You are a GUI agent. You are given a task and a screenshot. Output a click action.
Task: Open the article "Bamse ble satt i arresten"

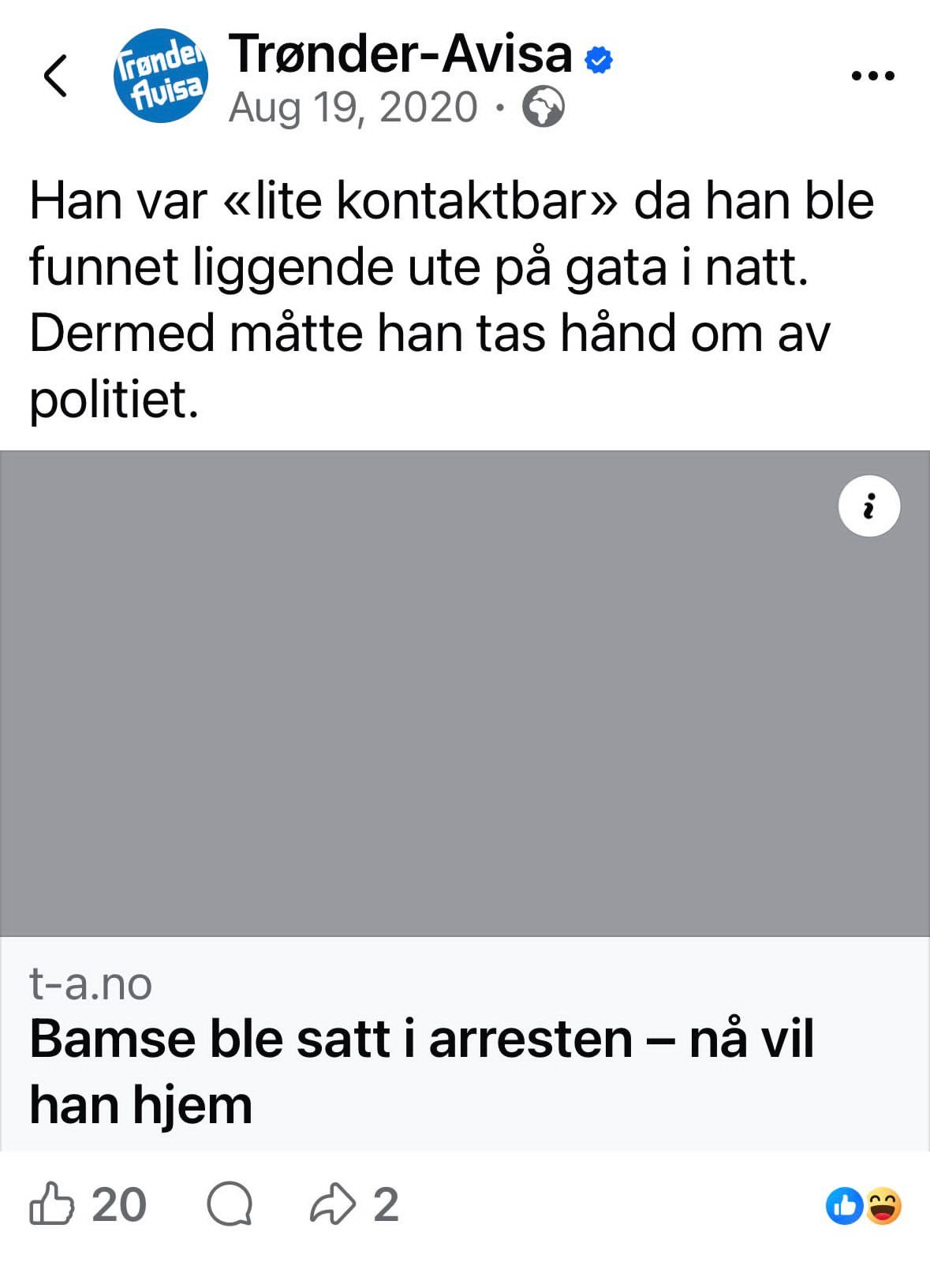421,1070
